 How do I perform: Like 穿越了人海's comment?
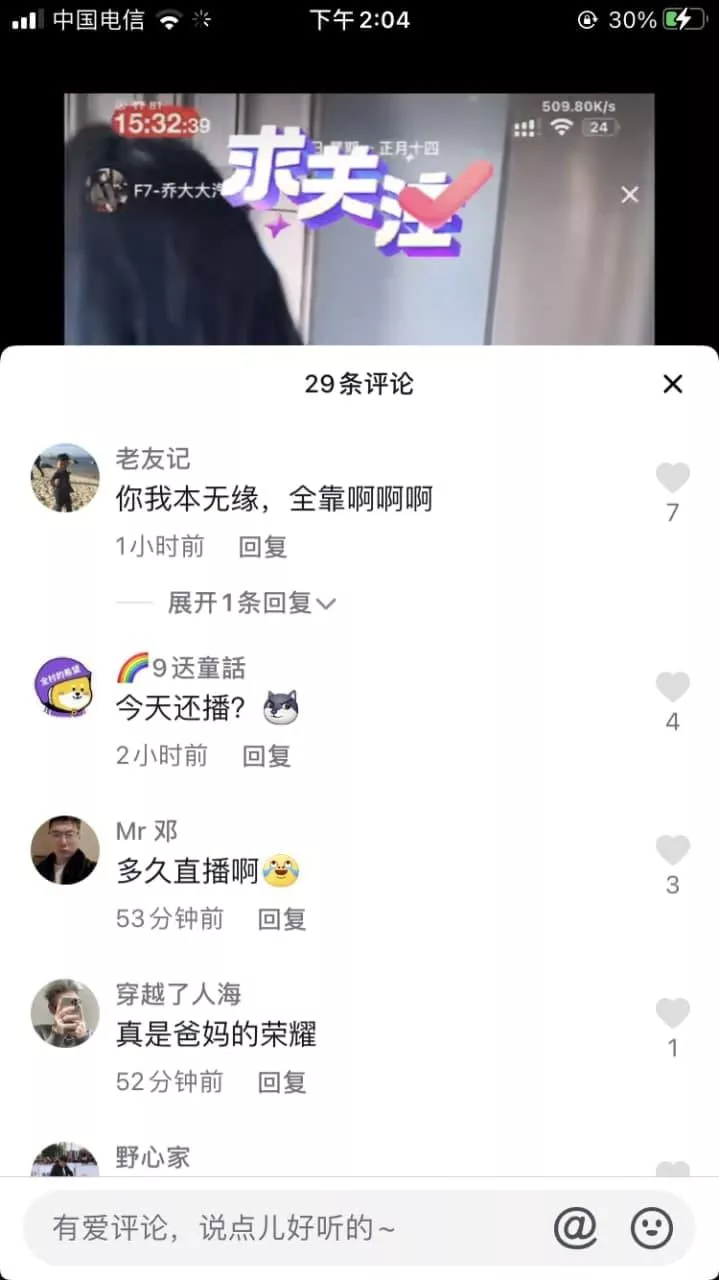point(673,1013)
